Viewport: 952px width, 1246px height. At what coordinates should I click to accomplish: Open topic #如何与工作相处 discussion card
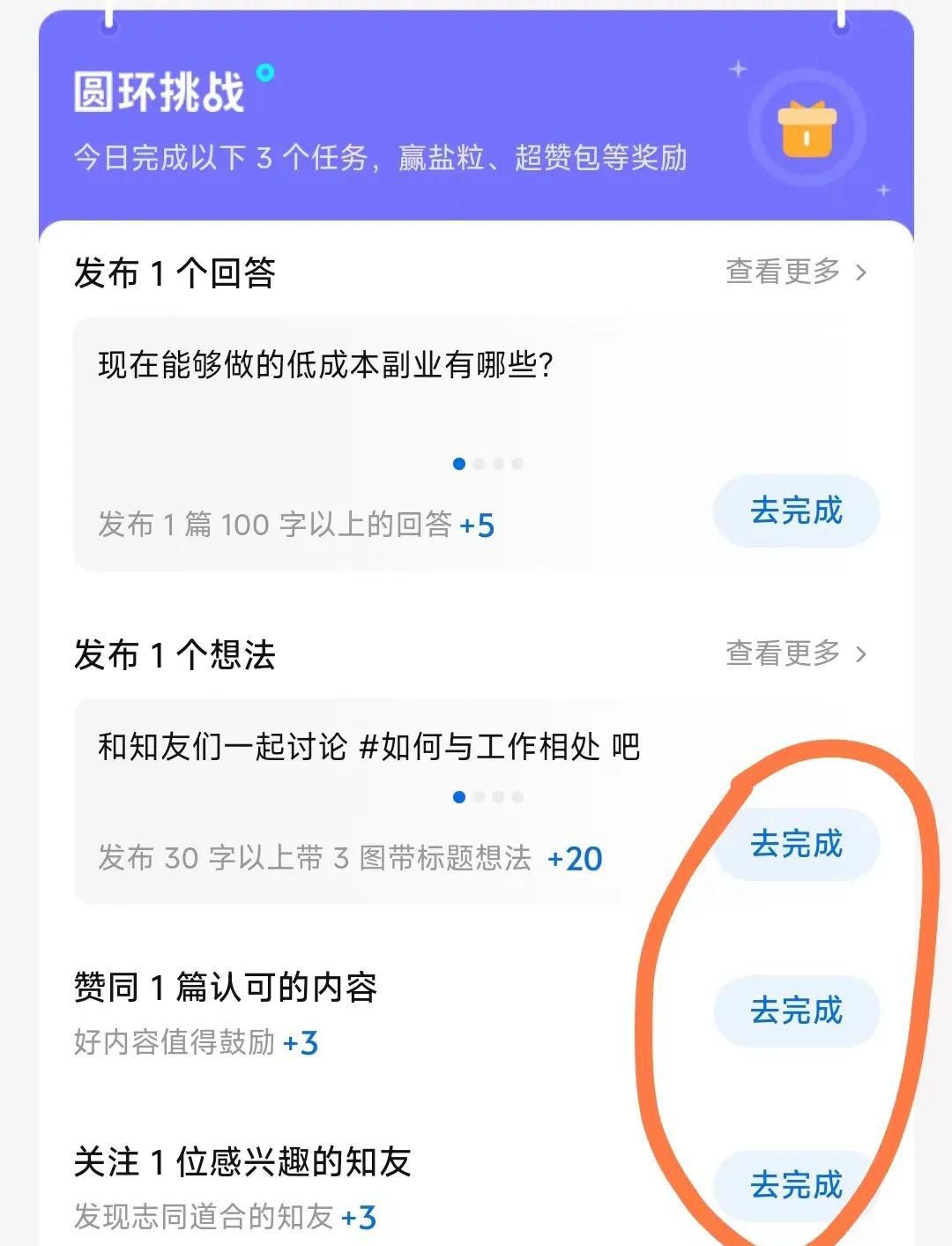368,748
